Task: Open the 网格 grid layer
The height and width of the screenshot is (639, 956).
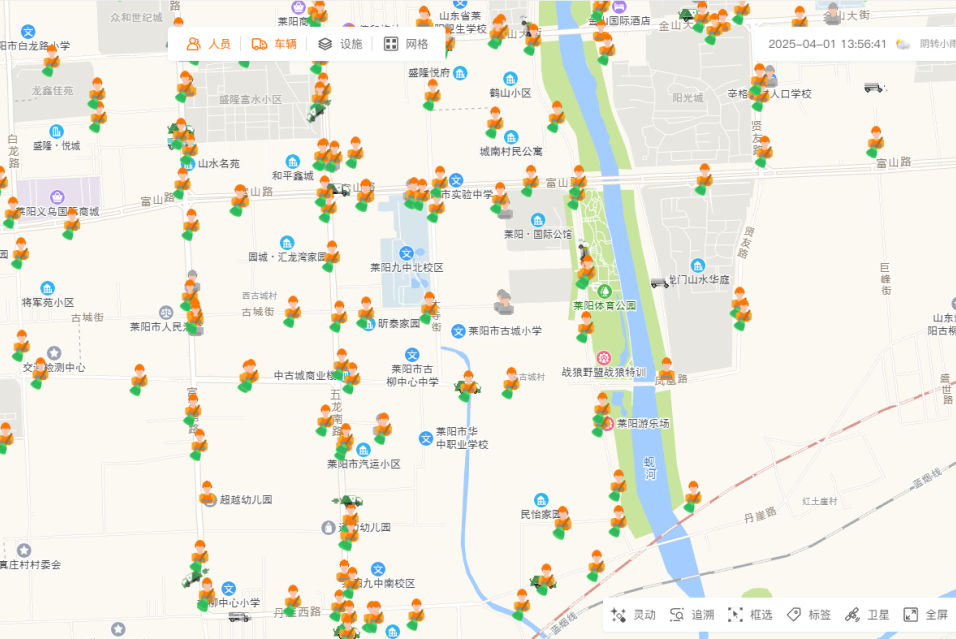Action: click(406, 44)
